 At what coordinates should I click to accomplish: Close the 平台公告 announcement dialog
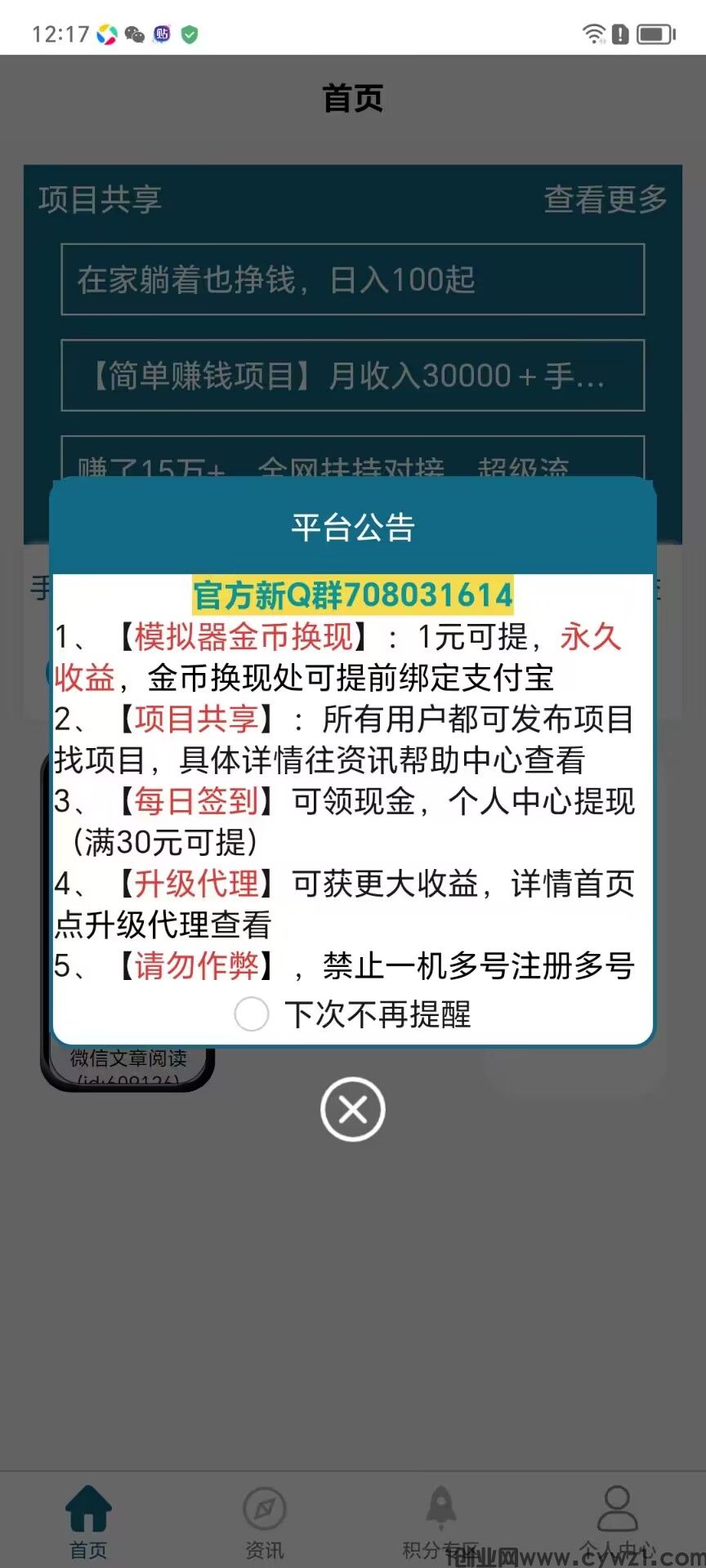(x=352, y=1109)
